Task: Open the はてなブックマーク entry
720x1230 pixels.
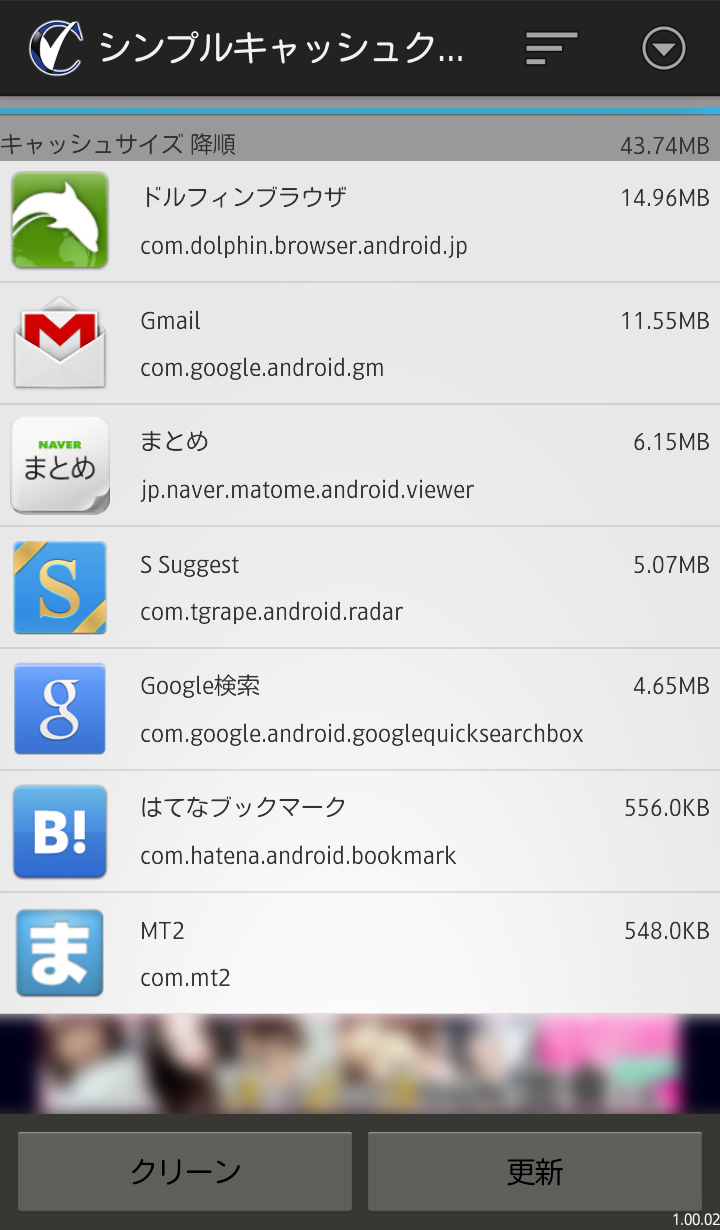Action: pyautogui.click(x=360, y=832)
